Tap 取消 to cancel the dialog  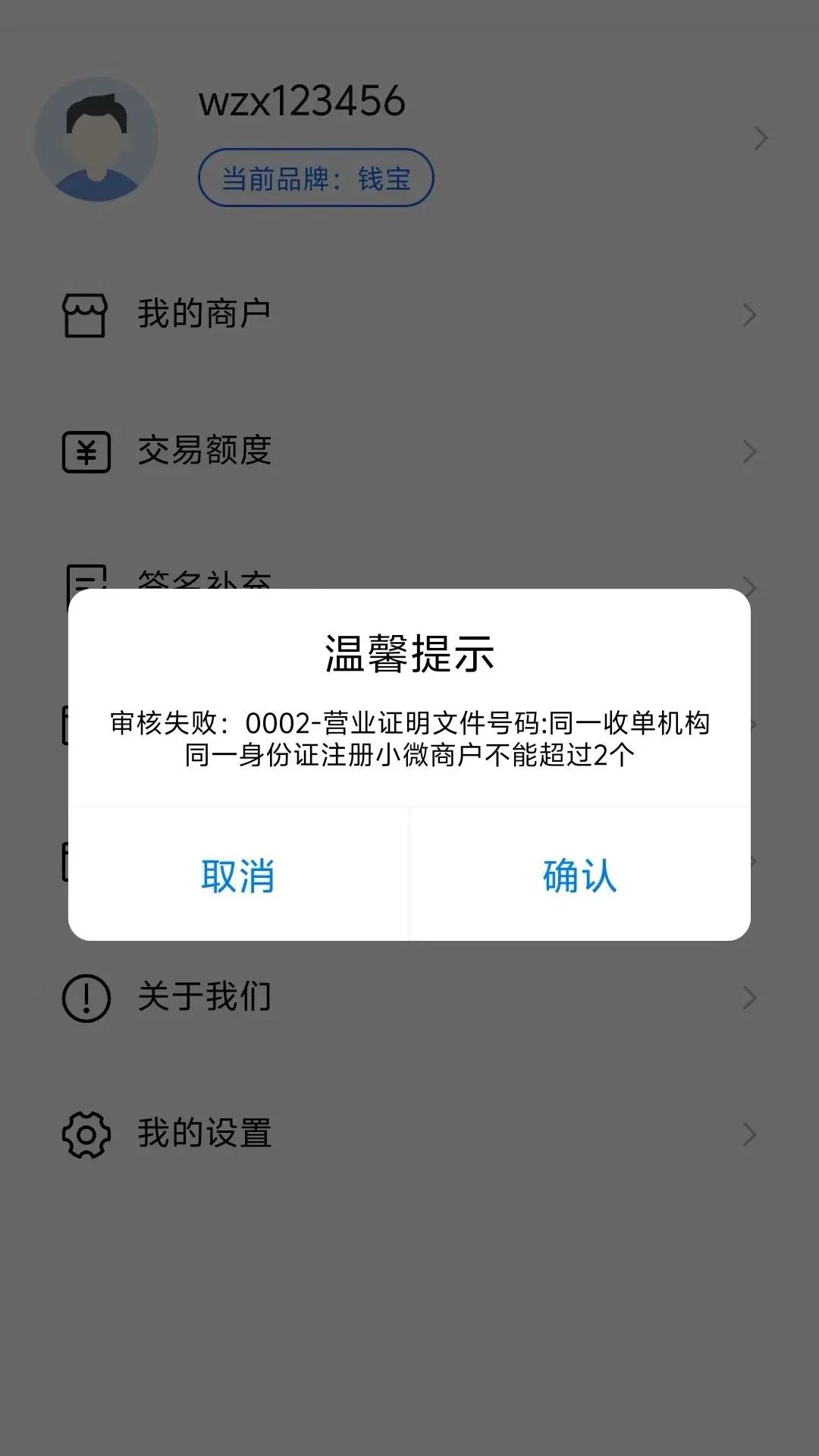238,875
